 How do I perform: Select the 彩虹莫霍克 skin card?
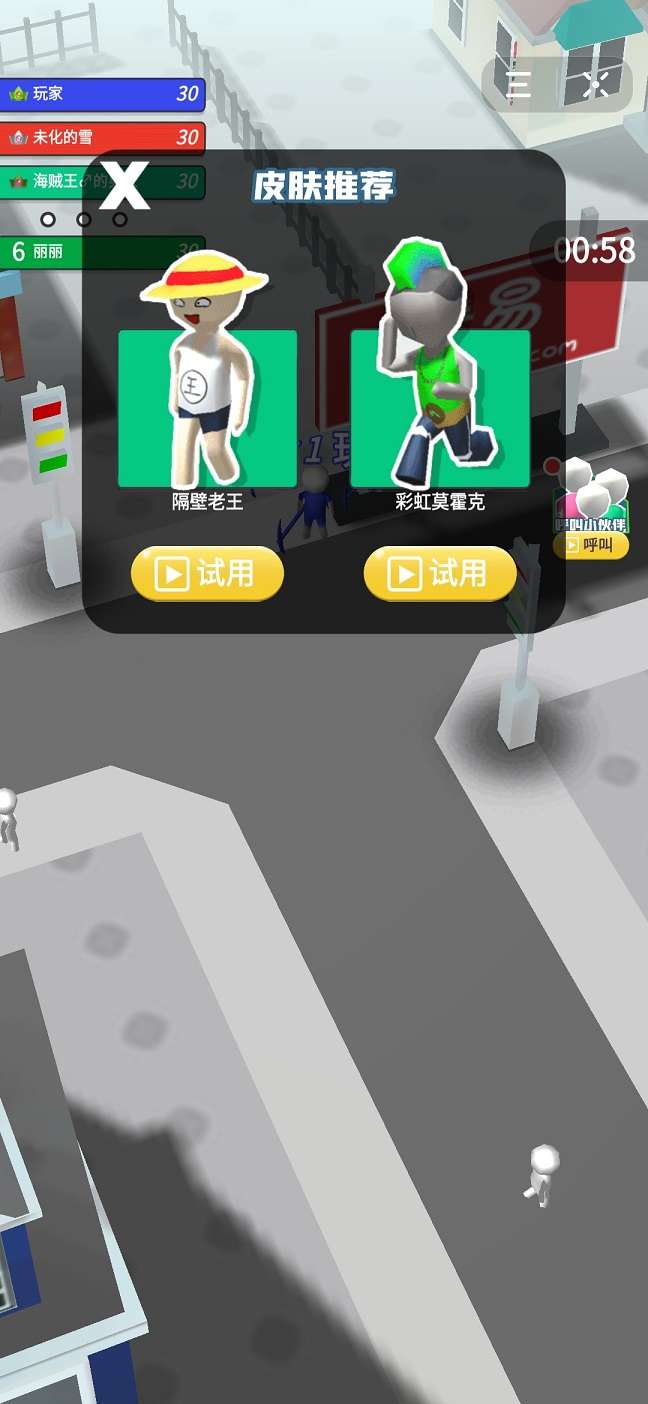coord(440,408)
